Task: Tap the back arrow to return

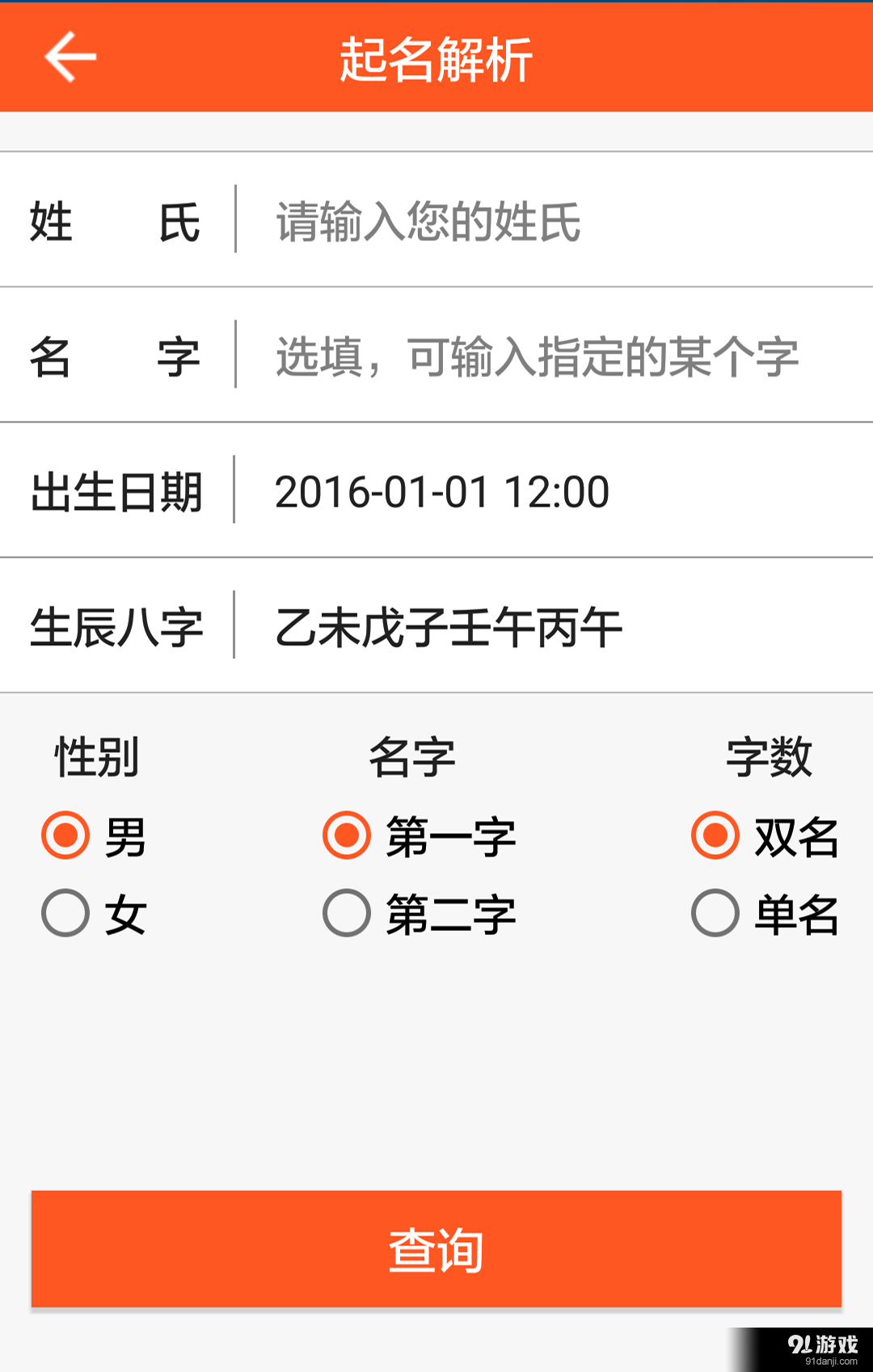Action: 68,57
